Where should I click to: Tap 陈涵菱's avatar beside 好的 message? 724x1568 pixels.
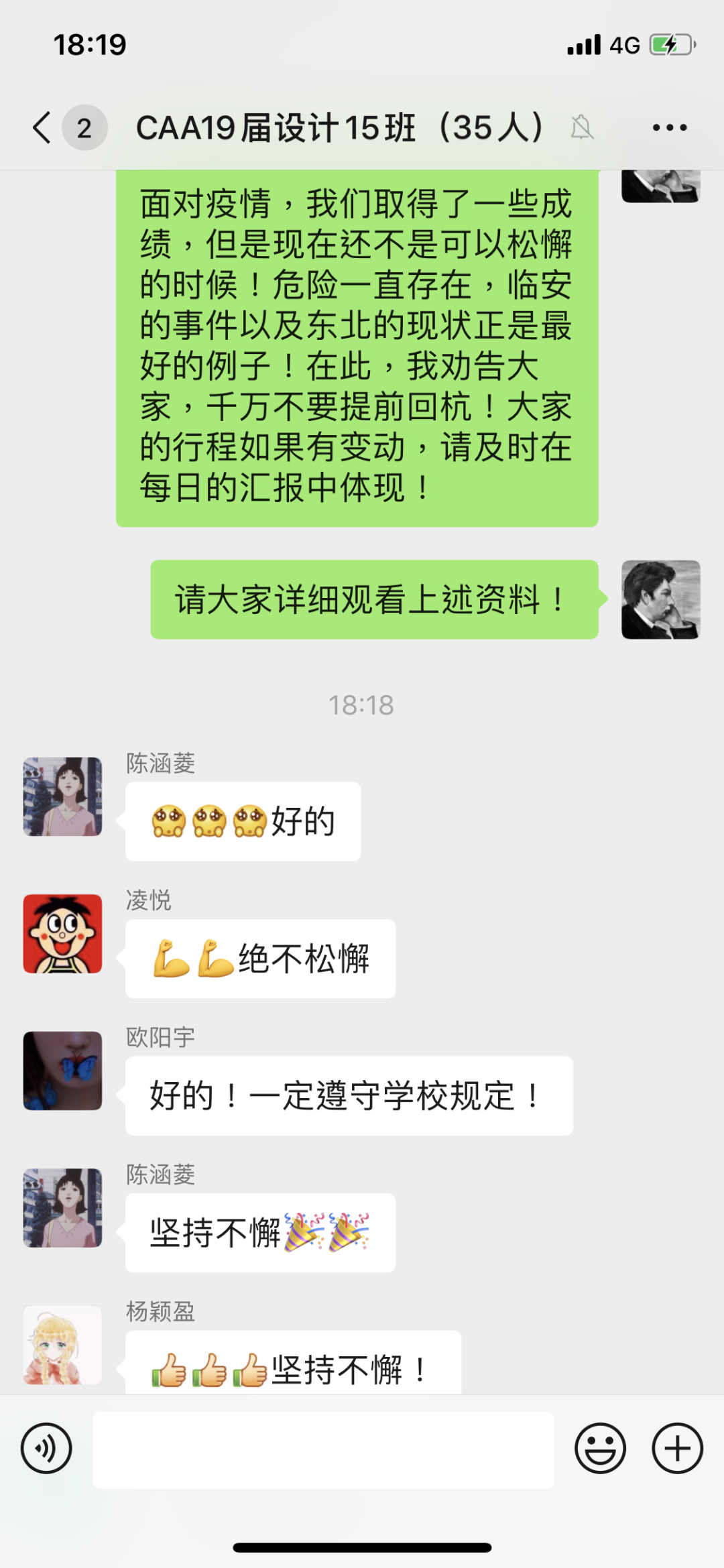(x=63, y=796)
